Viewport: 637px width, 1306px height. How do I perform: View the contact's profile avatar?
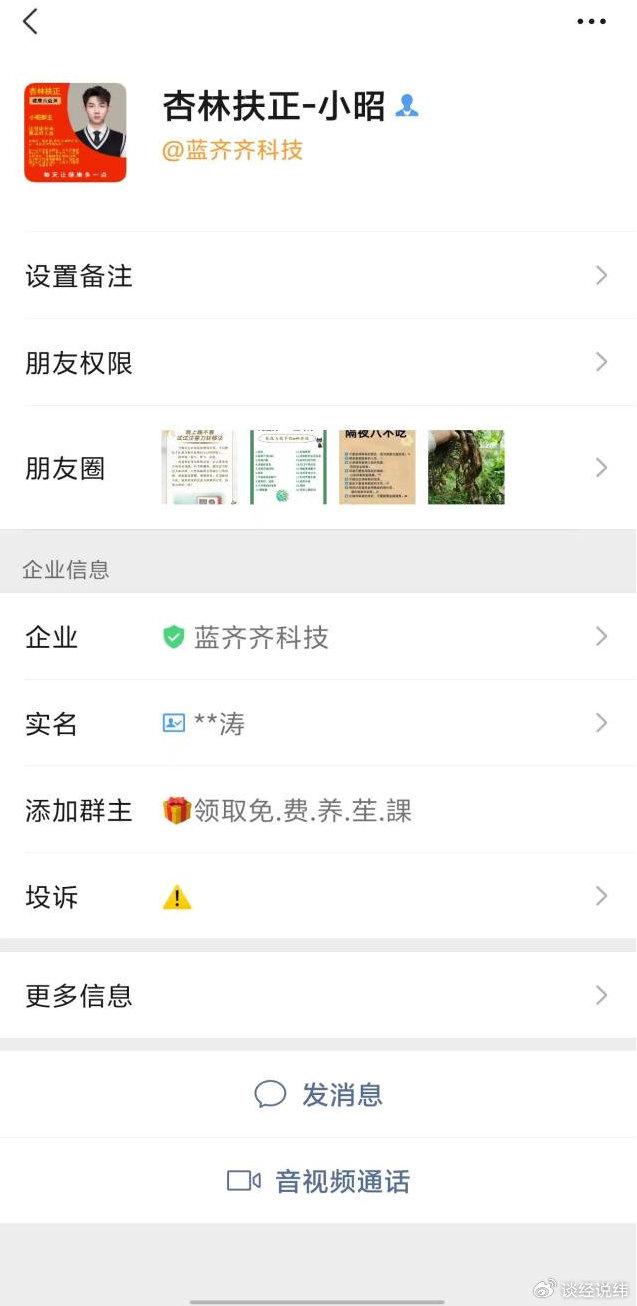pyautogui.click(x=75, y=133)
